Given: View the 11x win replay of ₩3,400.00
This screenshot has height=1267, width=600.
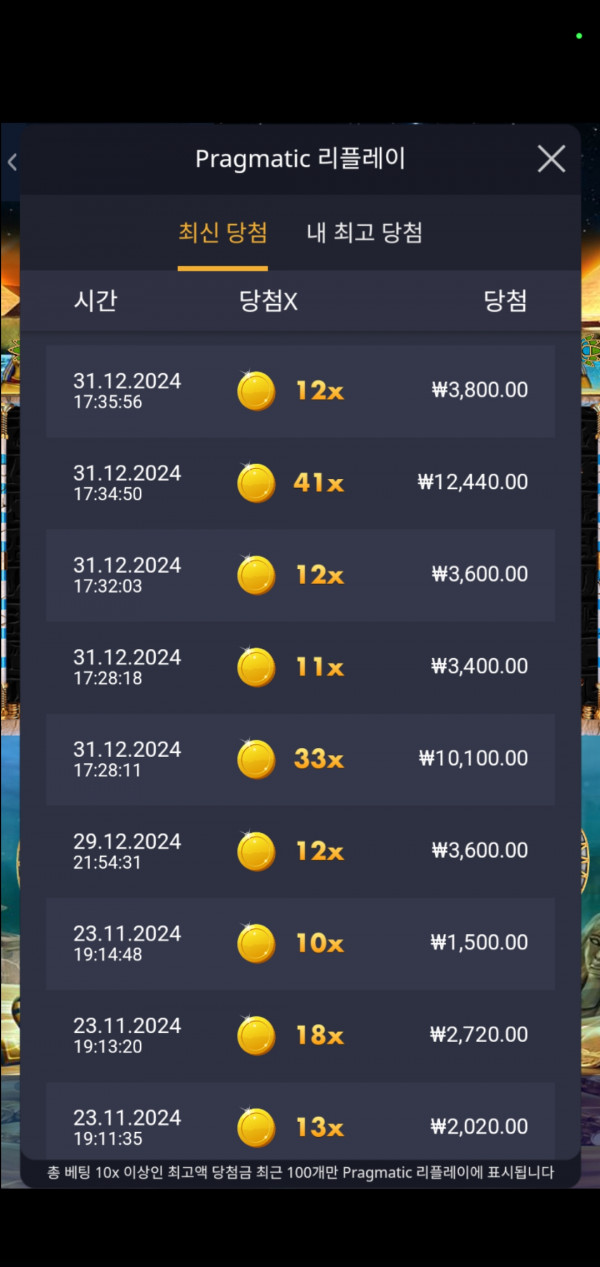Looking at the screenshot, I should [300, 667].
